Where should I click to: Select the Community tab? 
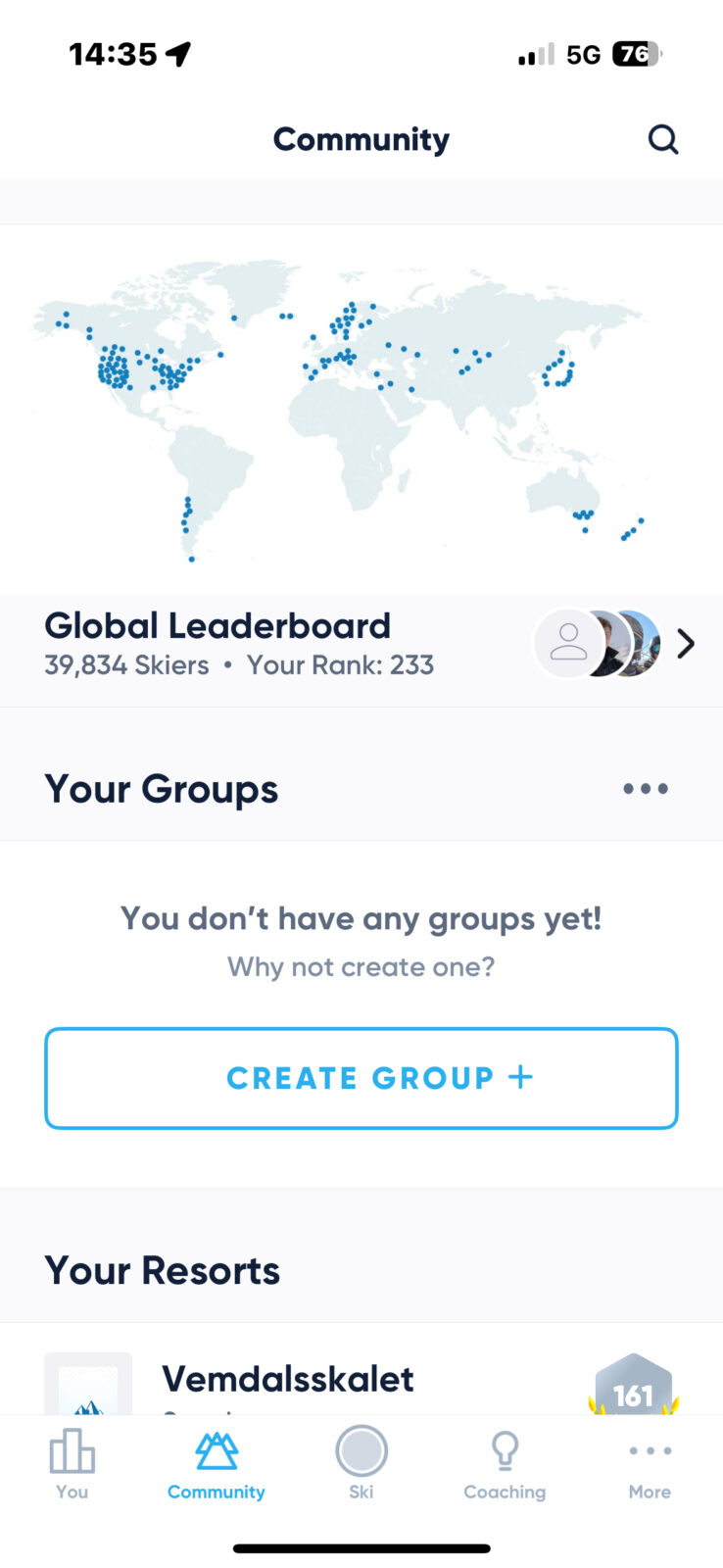tap(216, 1464)
